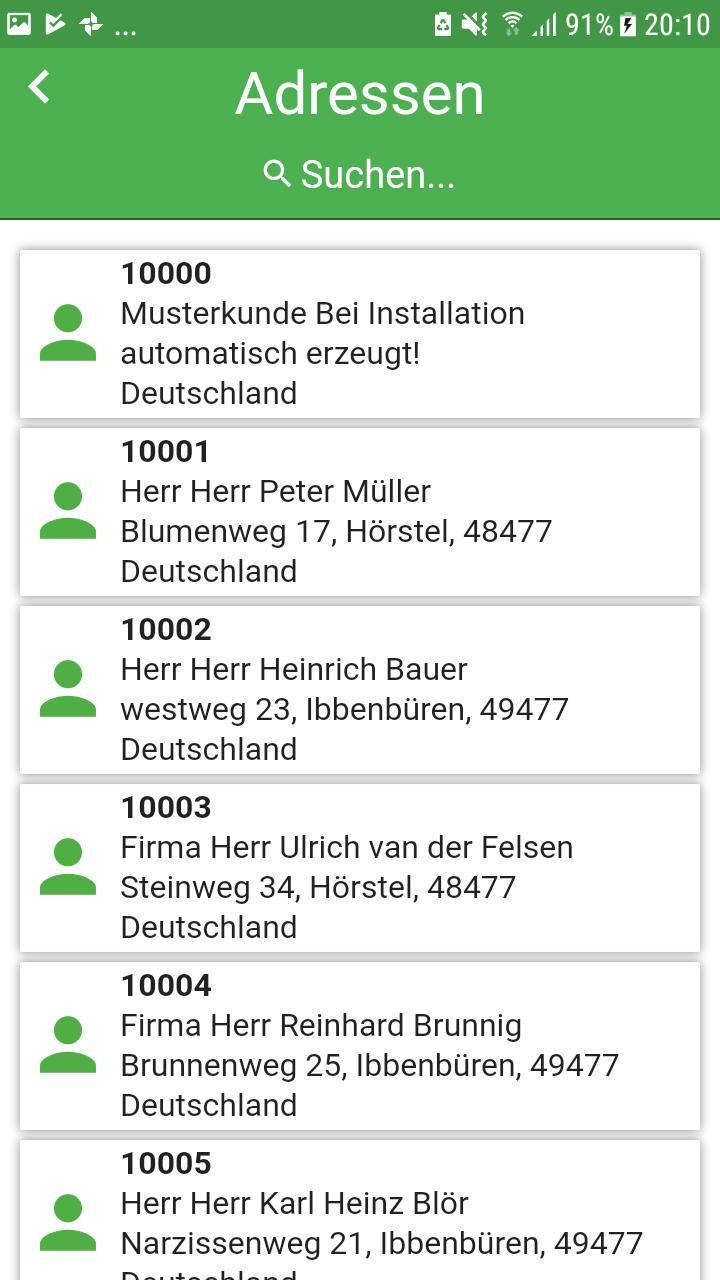Open the Reinhard Brunnig address card
720x1280 pixels.
click(360, 1045)
